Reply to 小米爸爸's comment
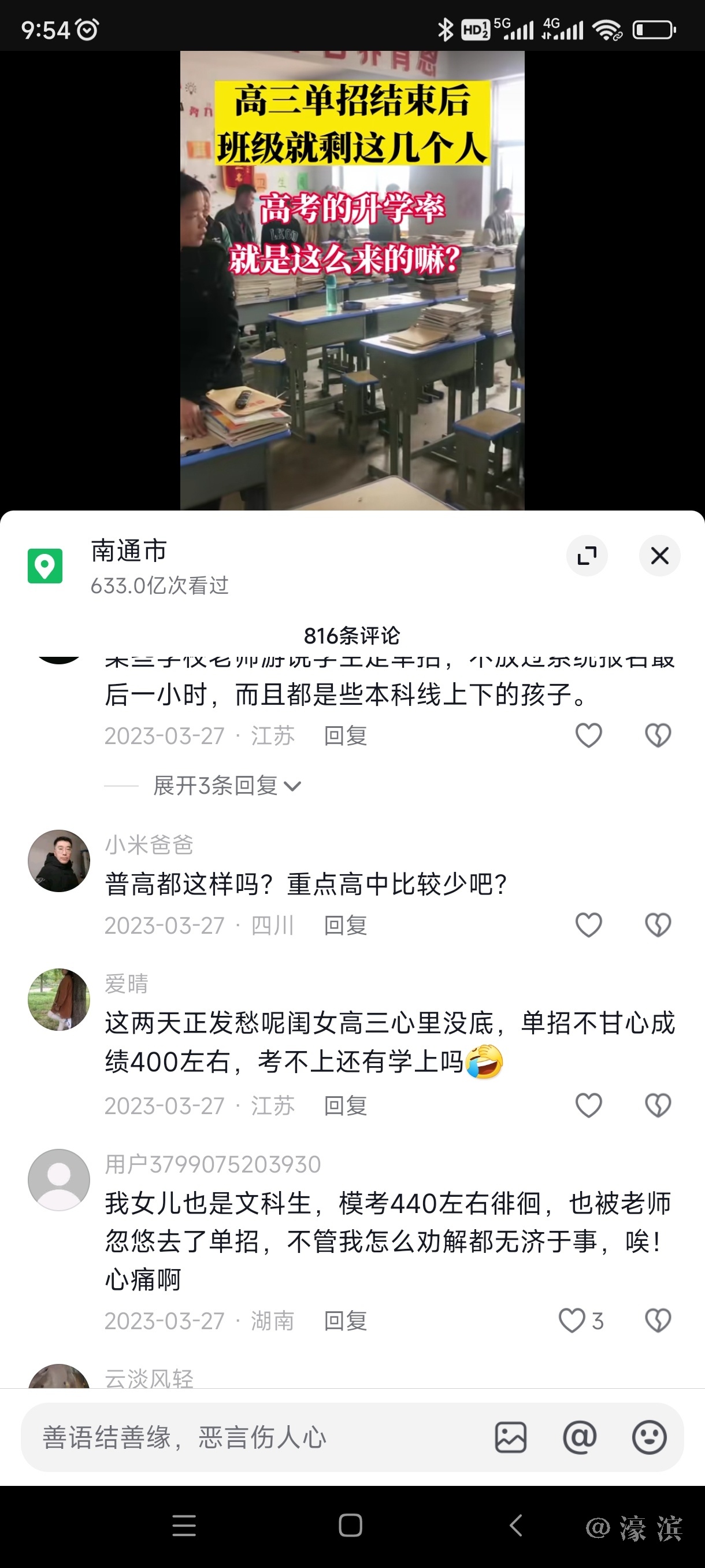 (x=345, y=925)
